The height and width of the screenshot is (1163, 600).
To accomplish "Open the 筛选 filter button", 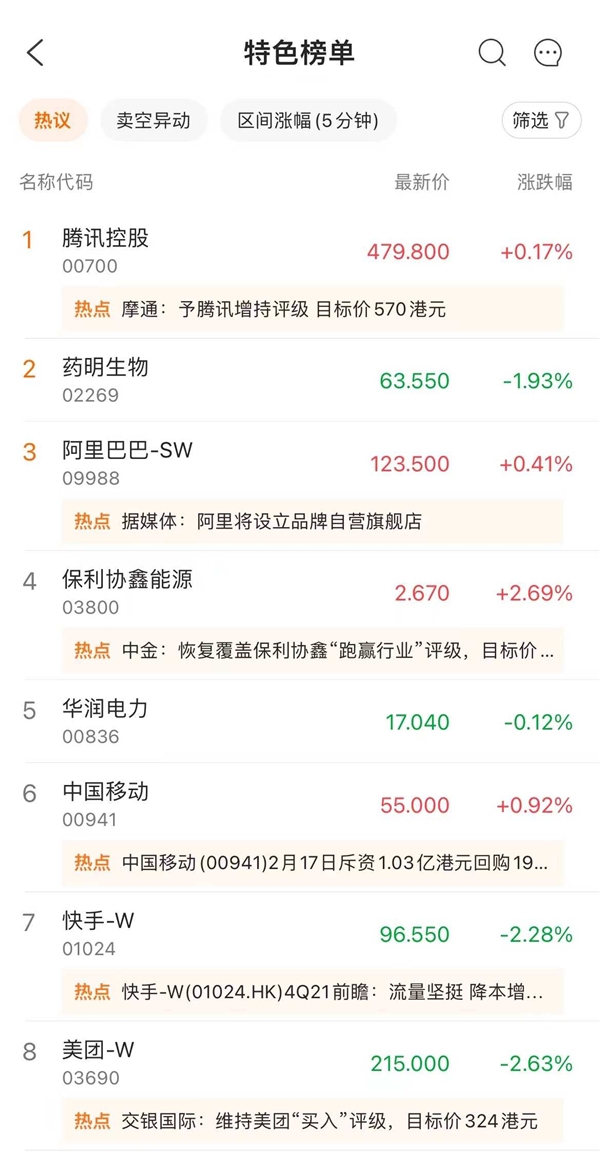I will point(541,121).
